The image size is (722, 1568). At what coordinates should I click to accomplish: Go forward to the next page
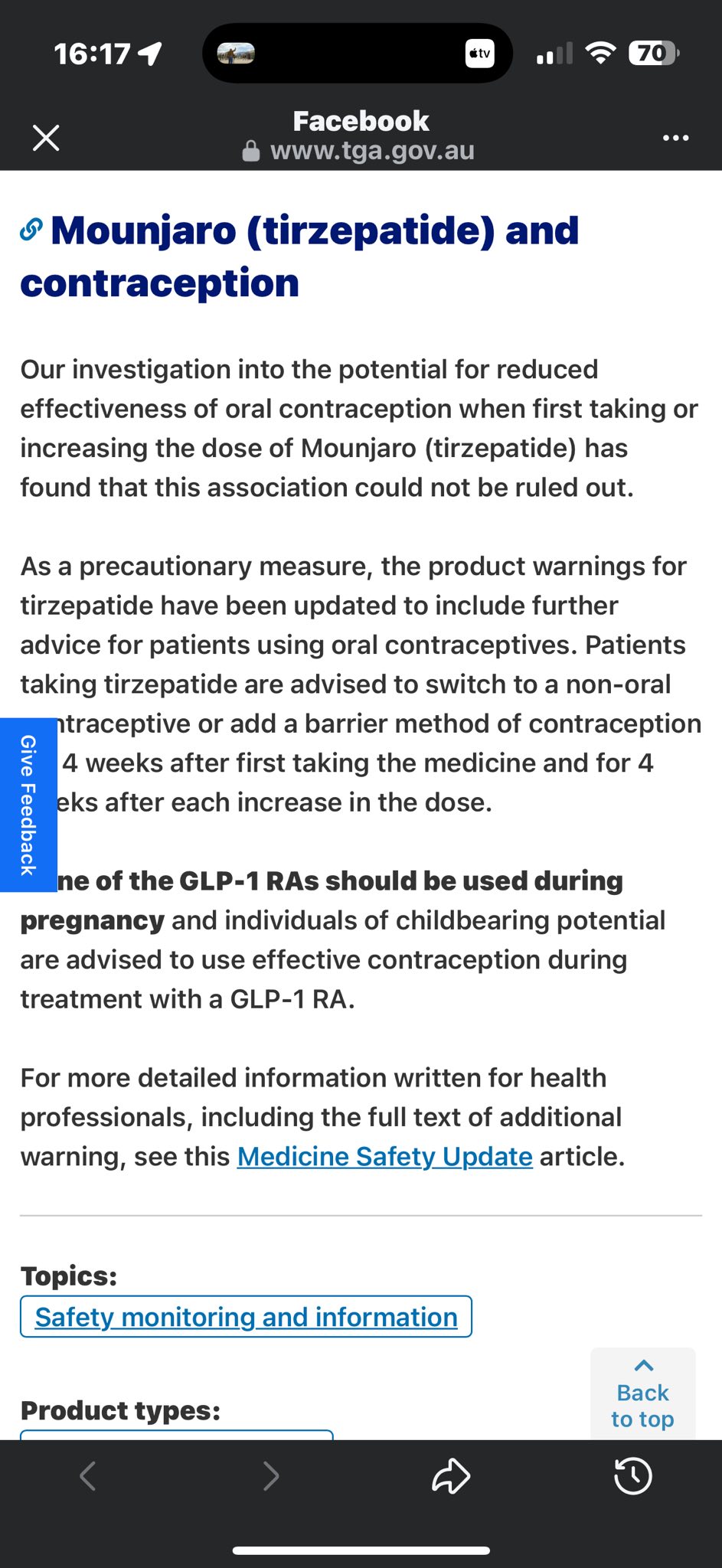point(270,1475)
